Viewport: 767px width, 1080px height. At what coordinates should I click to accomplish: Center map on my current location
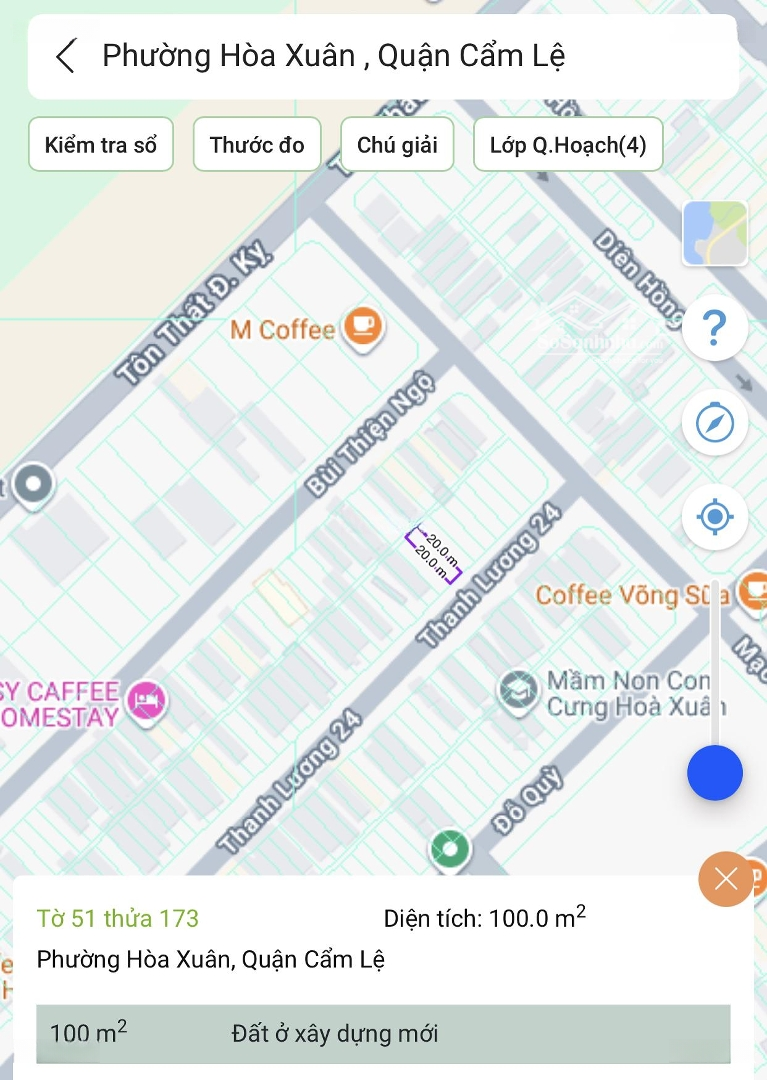click(x=715, y=517)
